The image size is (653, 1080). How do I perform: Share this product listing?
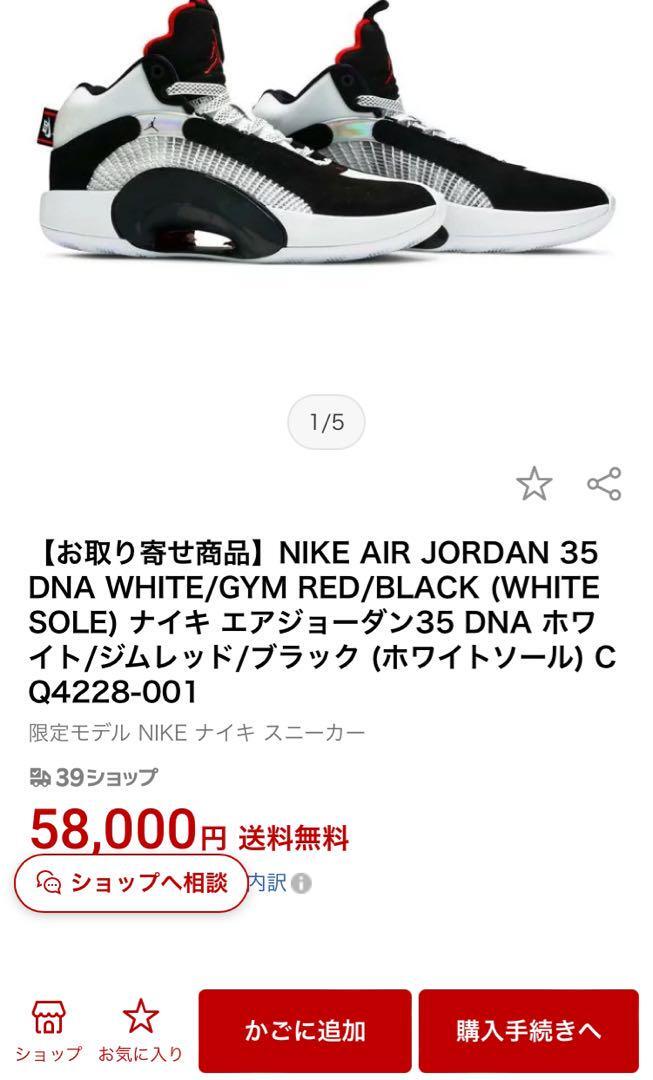point(604,484)
